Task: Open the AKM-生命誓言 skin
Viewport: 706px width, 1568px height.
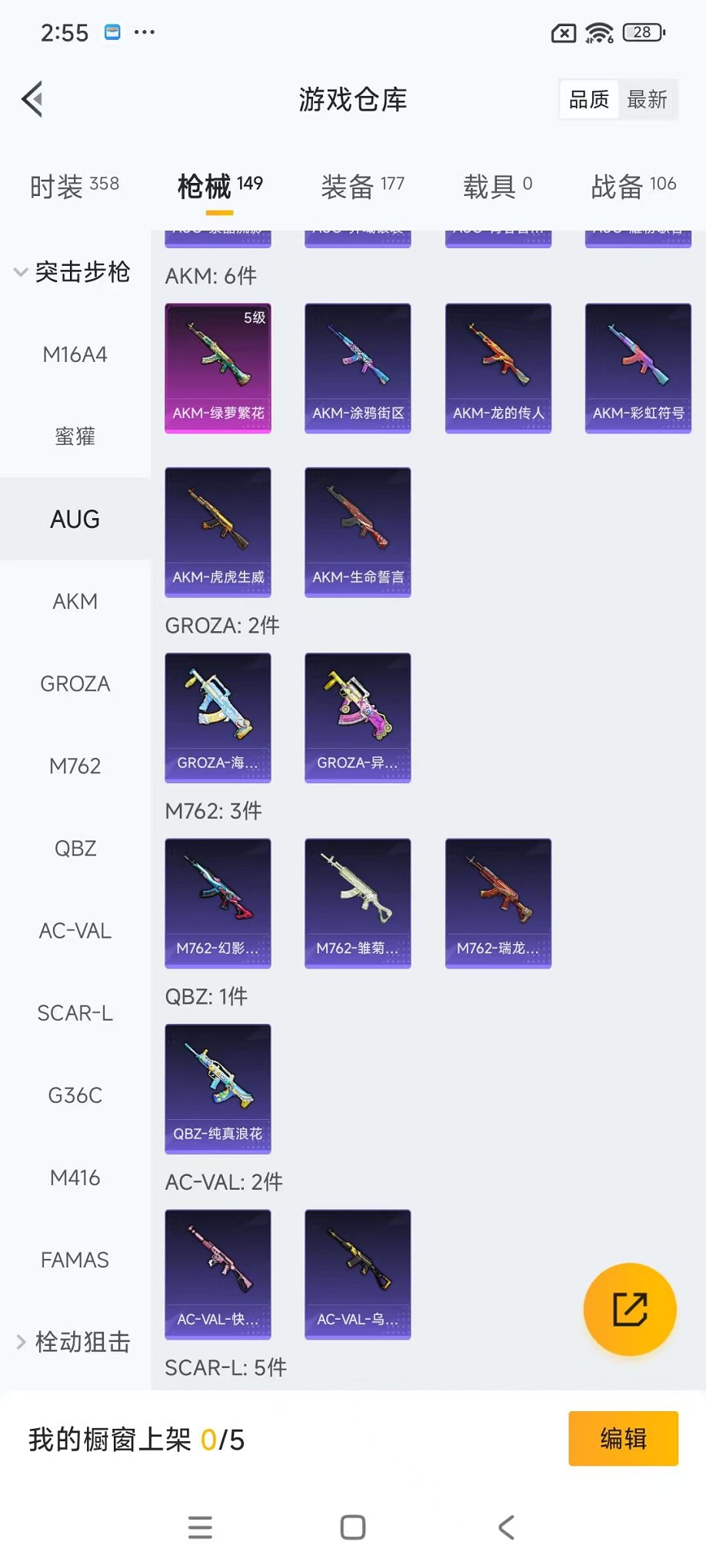Action: pos(358,532)
